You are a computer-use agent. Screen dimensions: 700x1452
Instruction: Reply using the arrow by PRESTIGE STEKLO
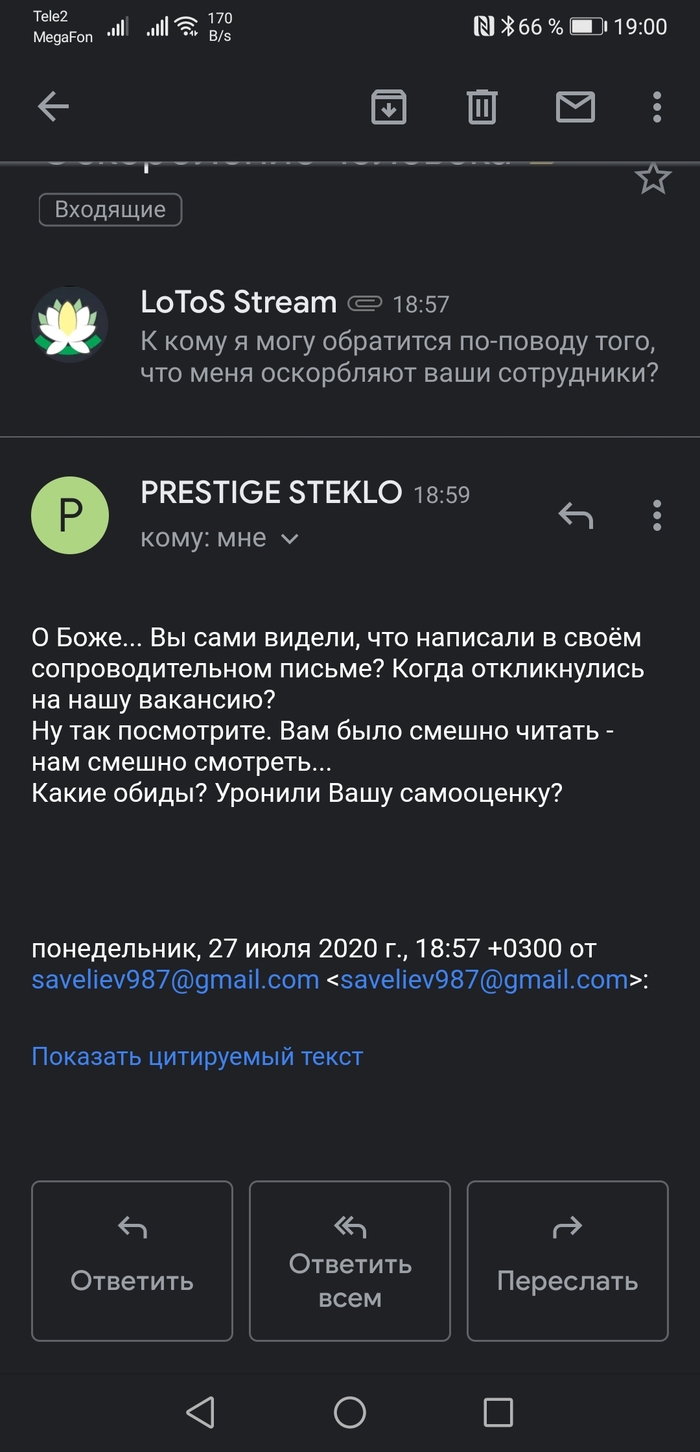[x=575, y=515]
